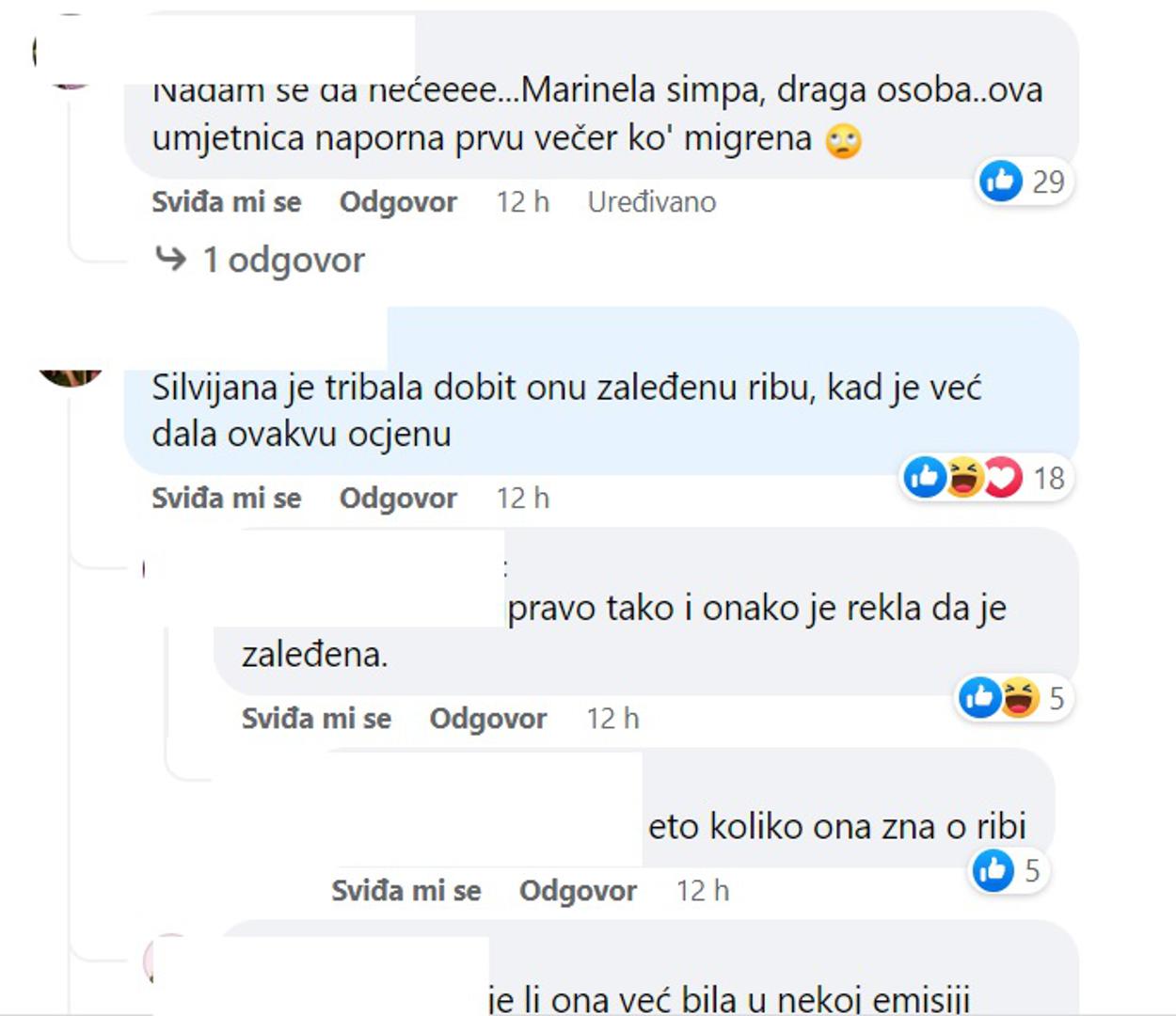The width and height of the screenshot is (1176, 1016).
Task: Open the 29 reactions on Marinela comment
Action: [x=1023, y=181]
